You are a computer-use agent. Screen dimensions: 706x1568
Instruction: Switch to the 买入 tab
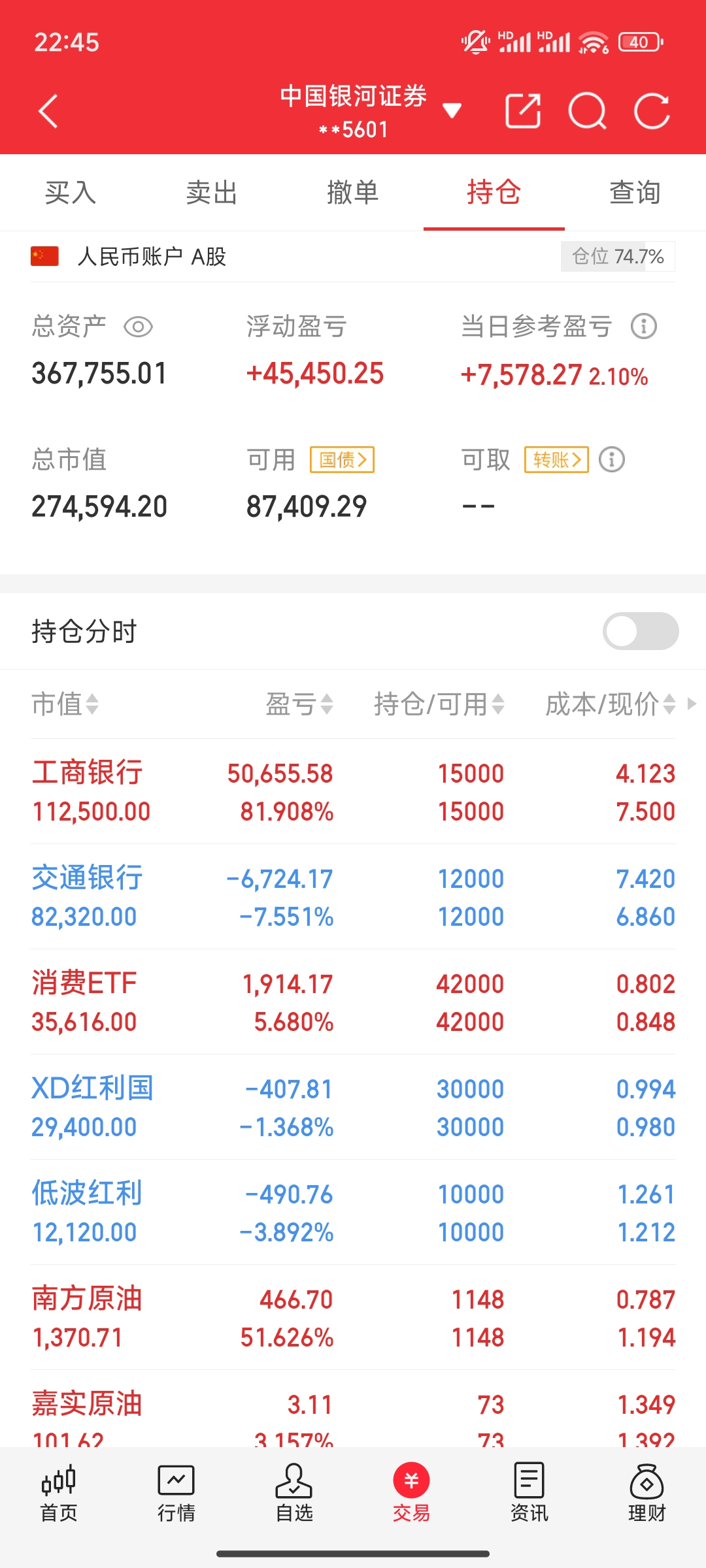pyautogui.click(x=71, y=193)
